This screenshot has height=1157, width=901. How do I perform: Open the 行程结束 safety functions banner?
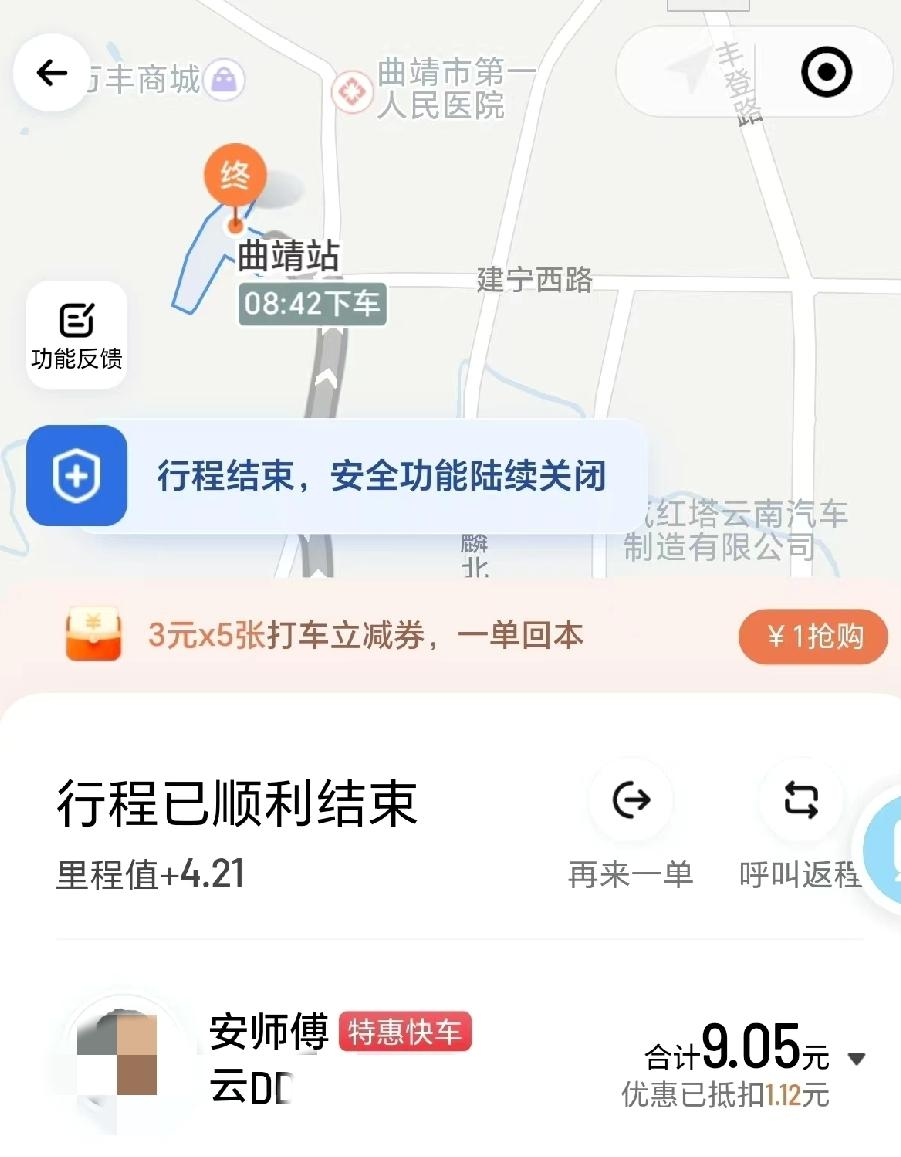tap(336, 476)
